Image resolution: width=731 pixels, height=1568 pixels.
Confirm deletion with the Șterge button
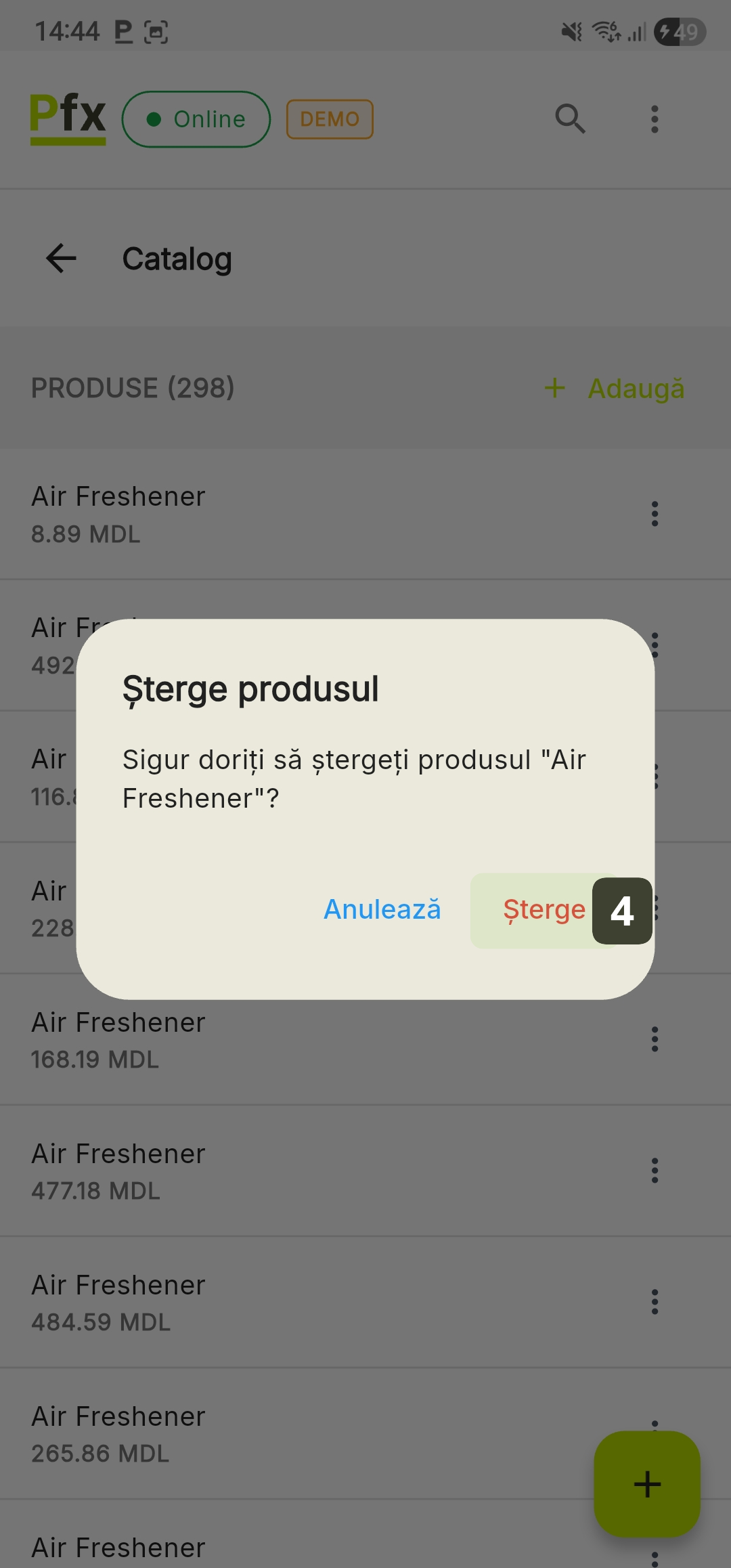544,911
